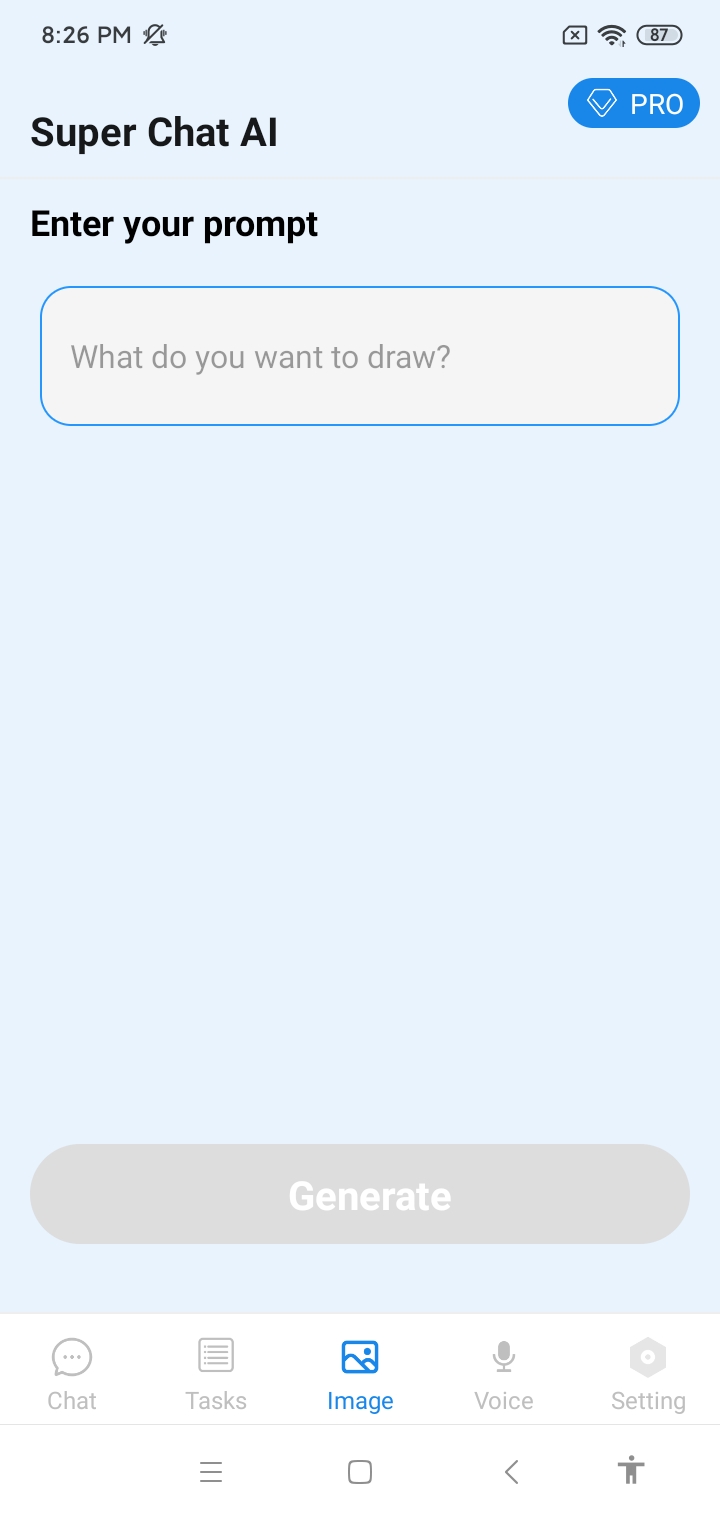Go back using the system back button
The width and height of the screenshot is (720, 1520).
coord(511,1472)
